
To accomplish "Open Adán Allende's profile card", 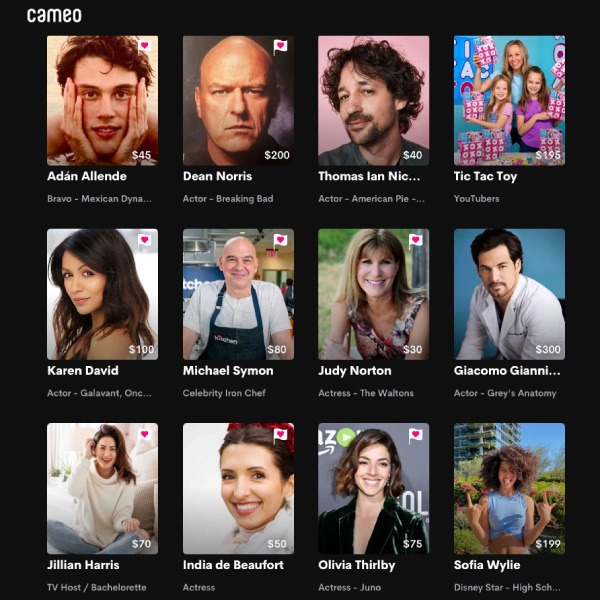I will pos(102,101).
